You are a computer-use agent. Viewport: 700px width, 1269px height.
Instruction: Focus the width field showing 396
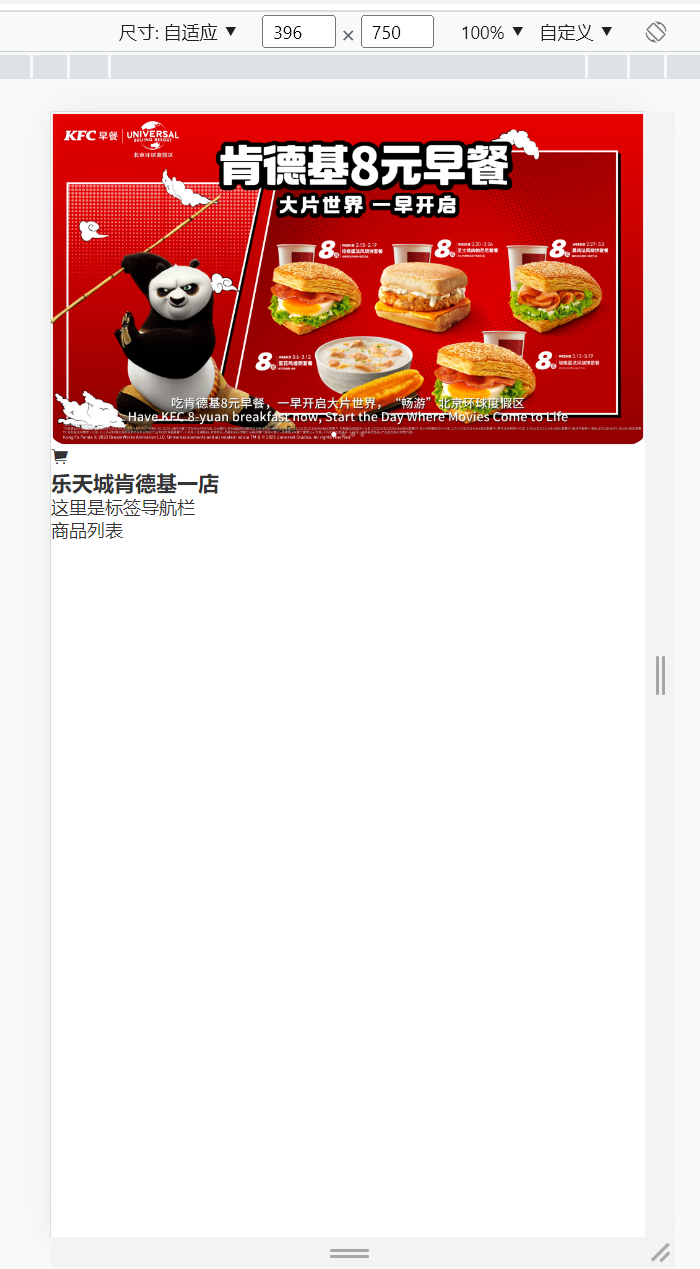coord(298,32)
